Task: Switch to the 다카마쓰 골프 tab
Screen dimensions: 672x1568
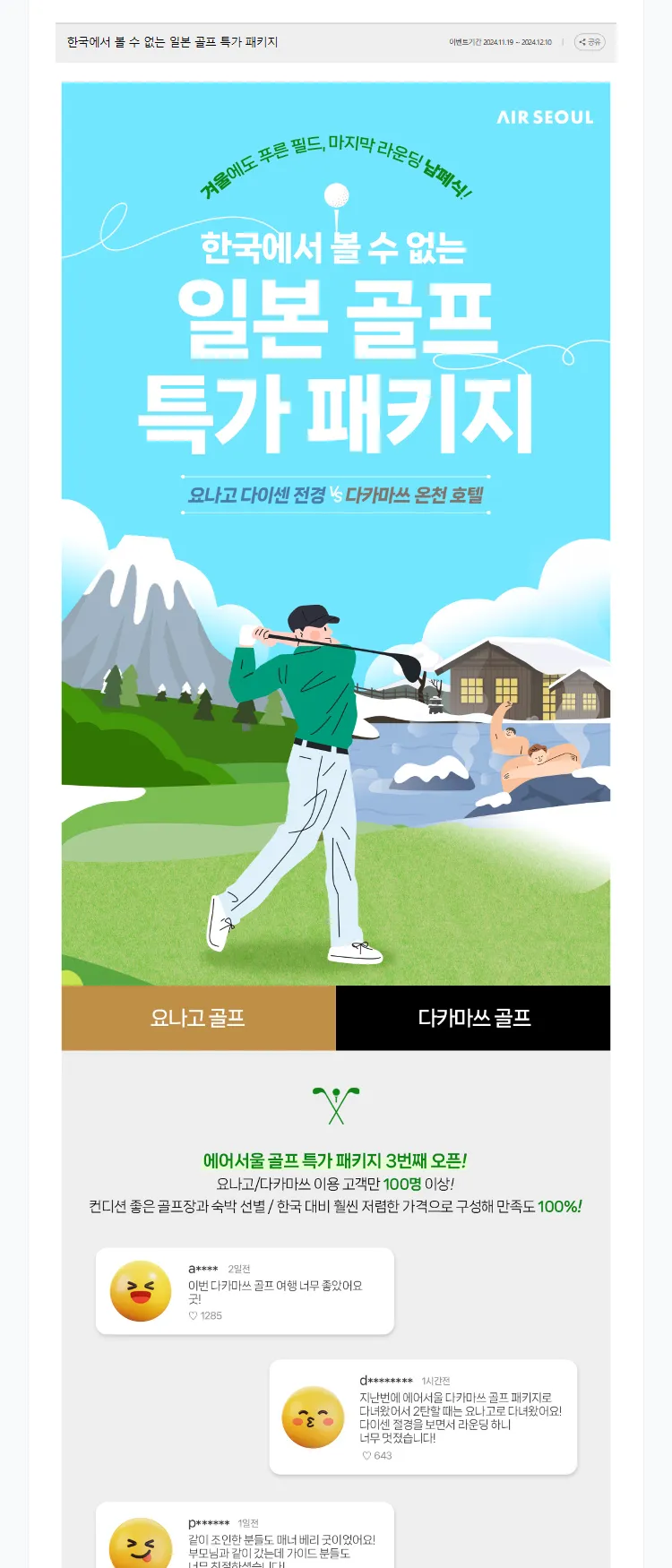Action: 473,1018
